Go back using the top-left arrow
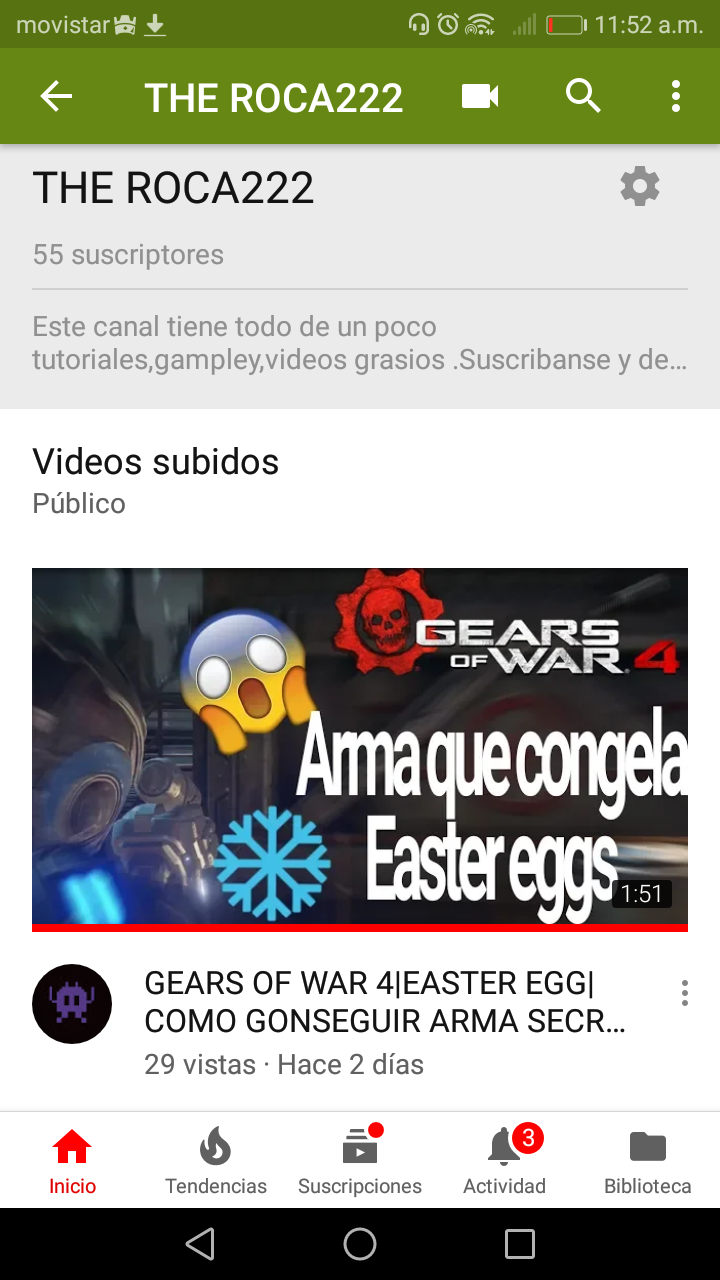The height and width of the screenshot is (1280, 720). pyautogui.click(x=56, y=97)
